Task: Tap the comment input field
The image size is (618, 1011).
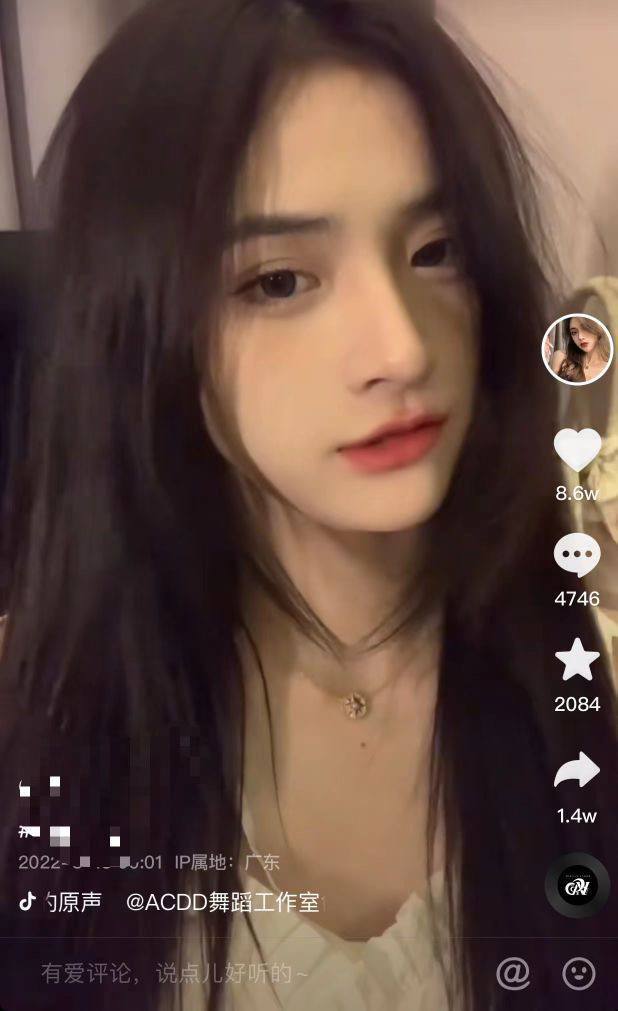Action: point(200,972)
